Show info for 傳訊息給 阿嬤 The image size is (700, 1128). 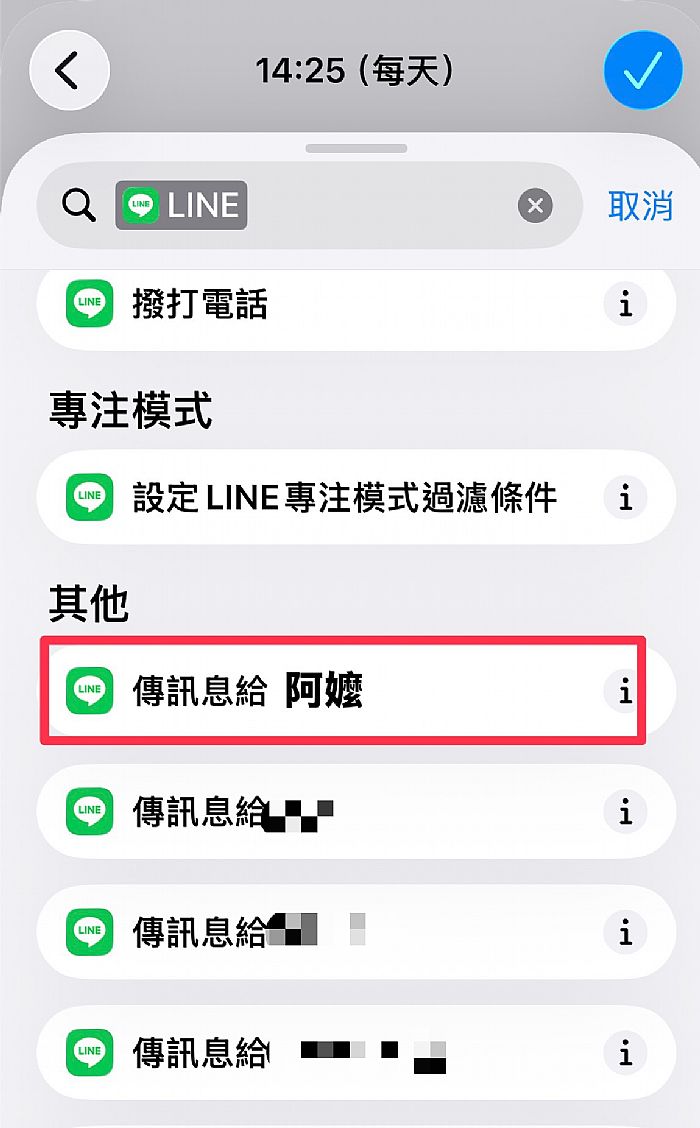click(626, 691)
